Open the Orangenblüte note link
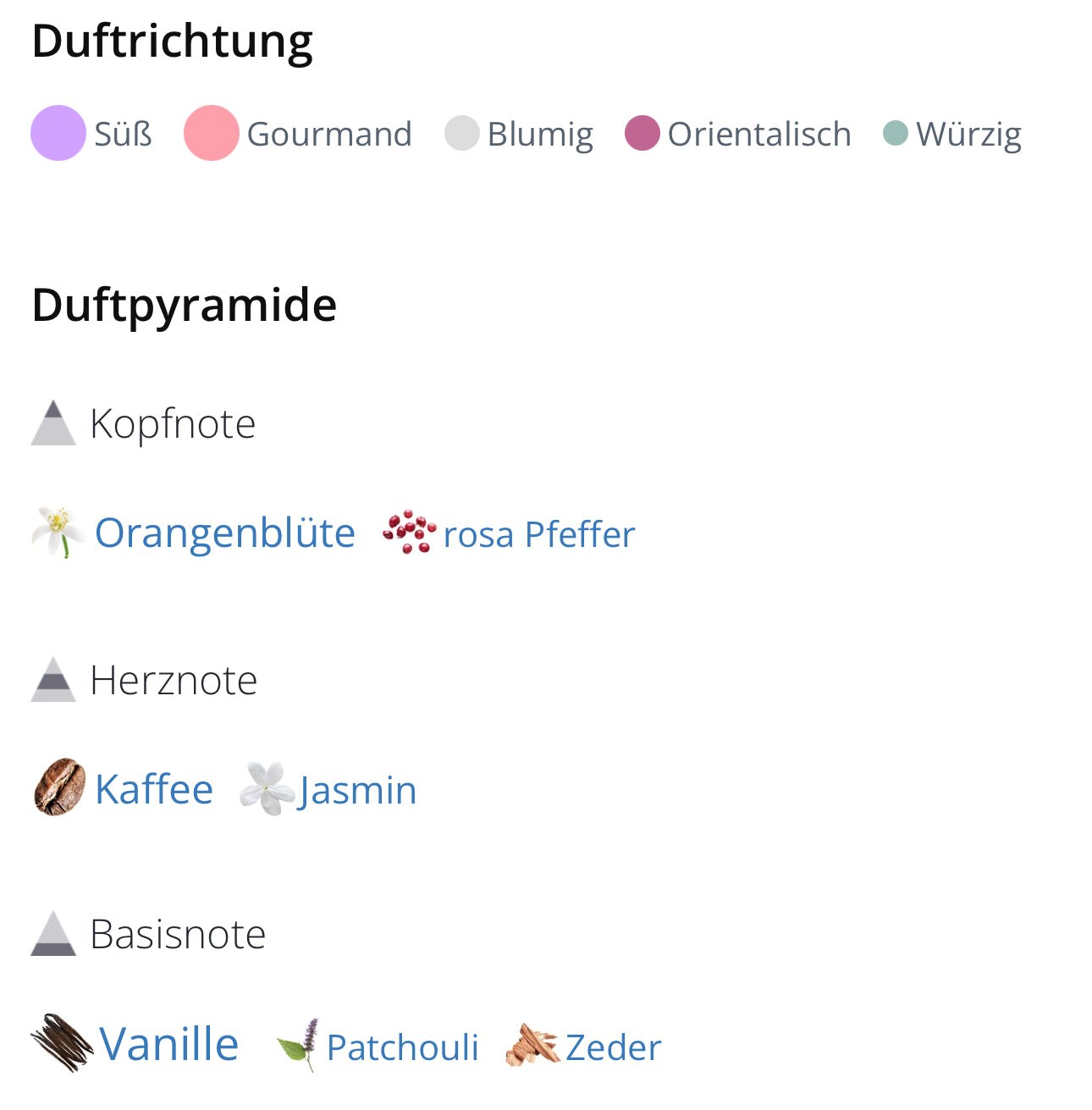The height and width of the screenshot is (1110, 1092). pyautogui.click(x=224, y=533)
